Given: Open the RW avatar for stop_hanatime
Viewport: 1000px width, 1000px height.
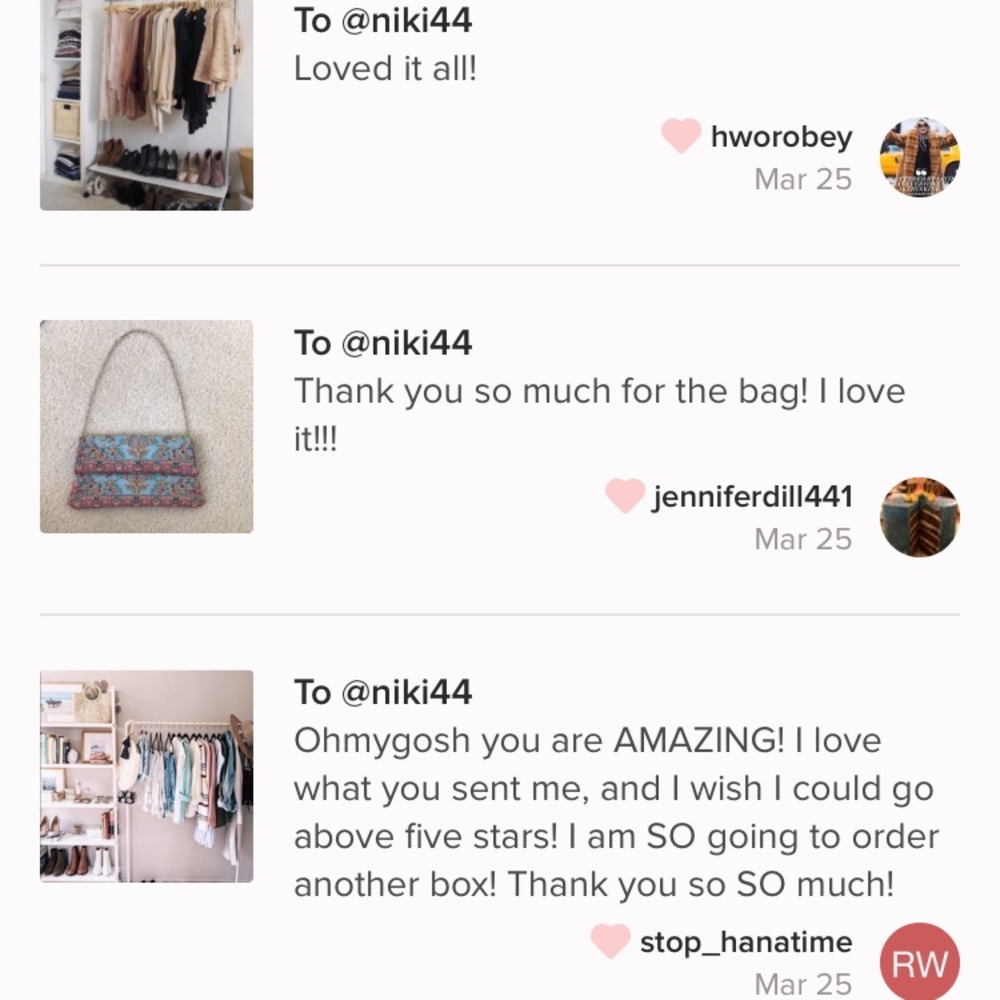Looking at the screenshot, I should tap(919, 962).
